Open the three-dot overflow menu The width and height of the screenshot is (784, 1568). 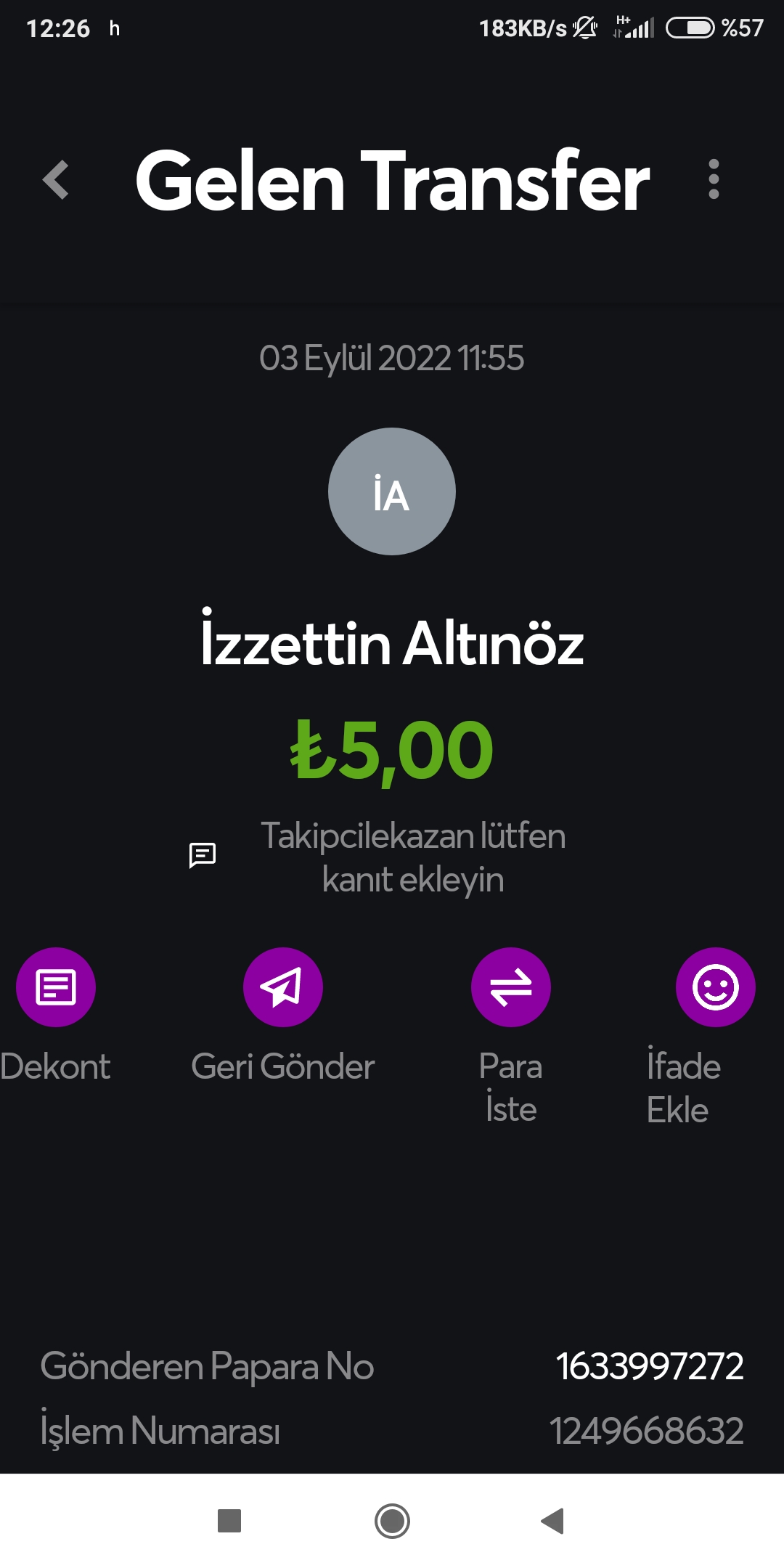coord(714,179)
